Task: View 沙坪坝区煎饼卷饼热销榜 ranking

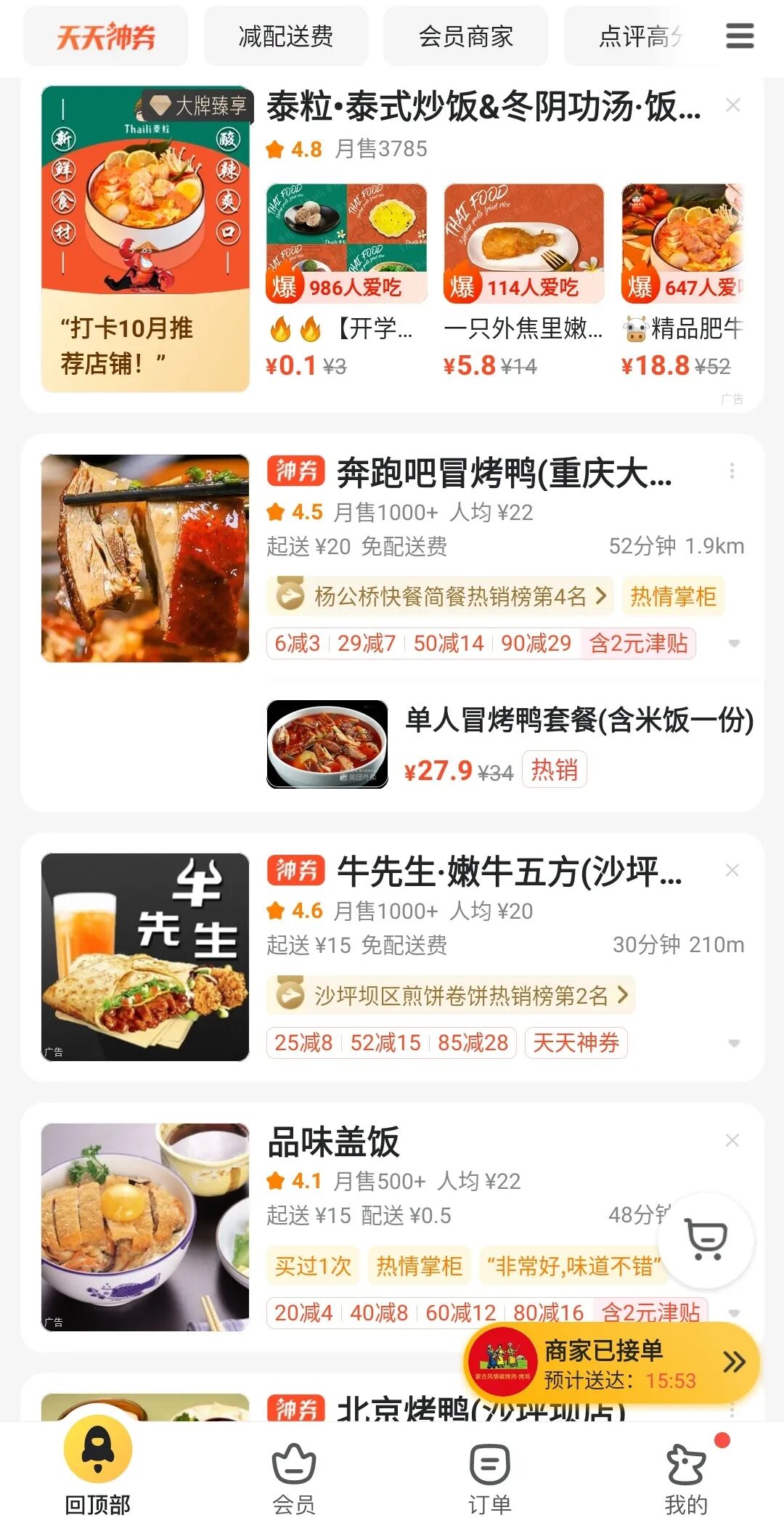Action: 451,995
